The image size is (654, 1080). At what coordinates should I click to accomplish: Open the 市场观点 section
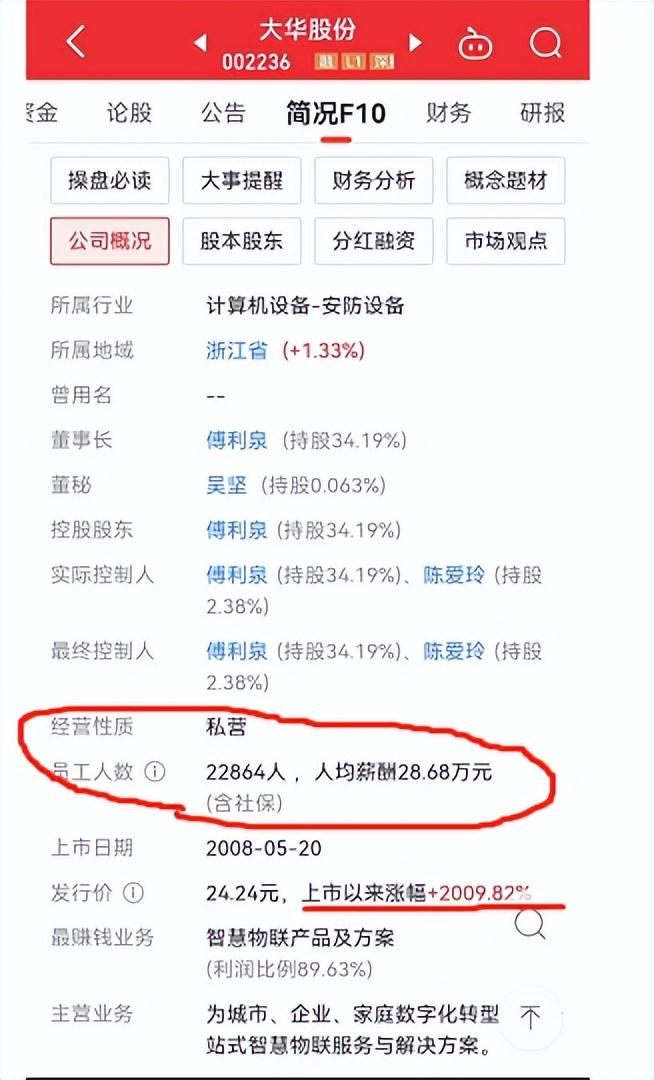pyautogui.click(x=505, y=241)
